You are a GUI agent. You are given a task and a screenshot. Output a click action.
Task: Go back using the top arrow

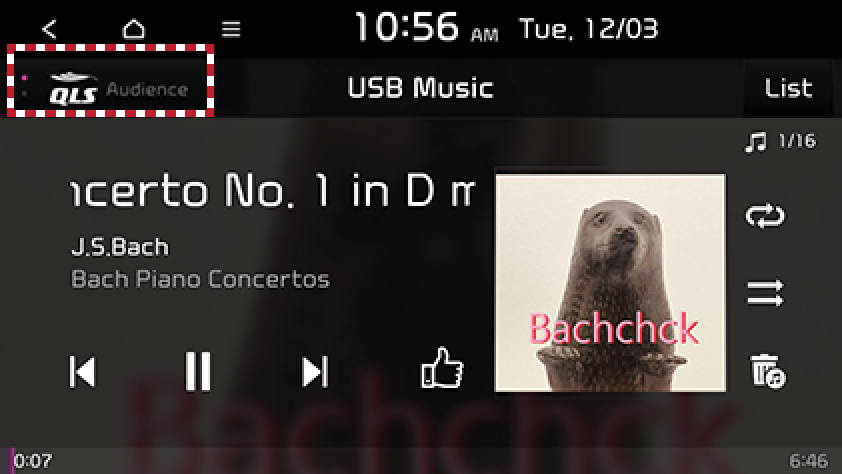pyautogui.click(x=50, y=28)
